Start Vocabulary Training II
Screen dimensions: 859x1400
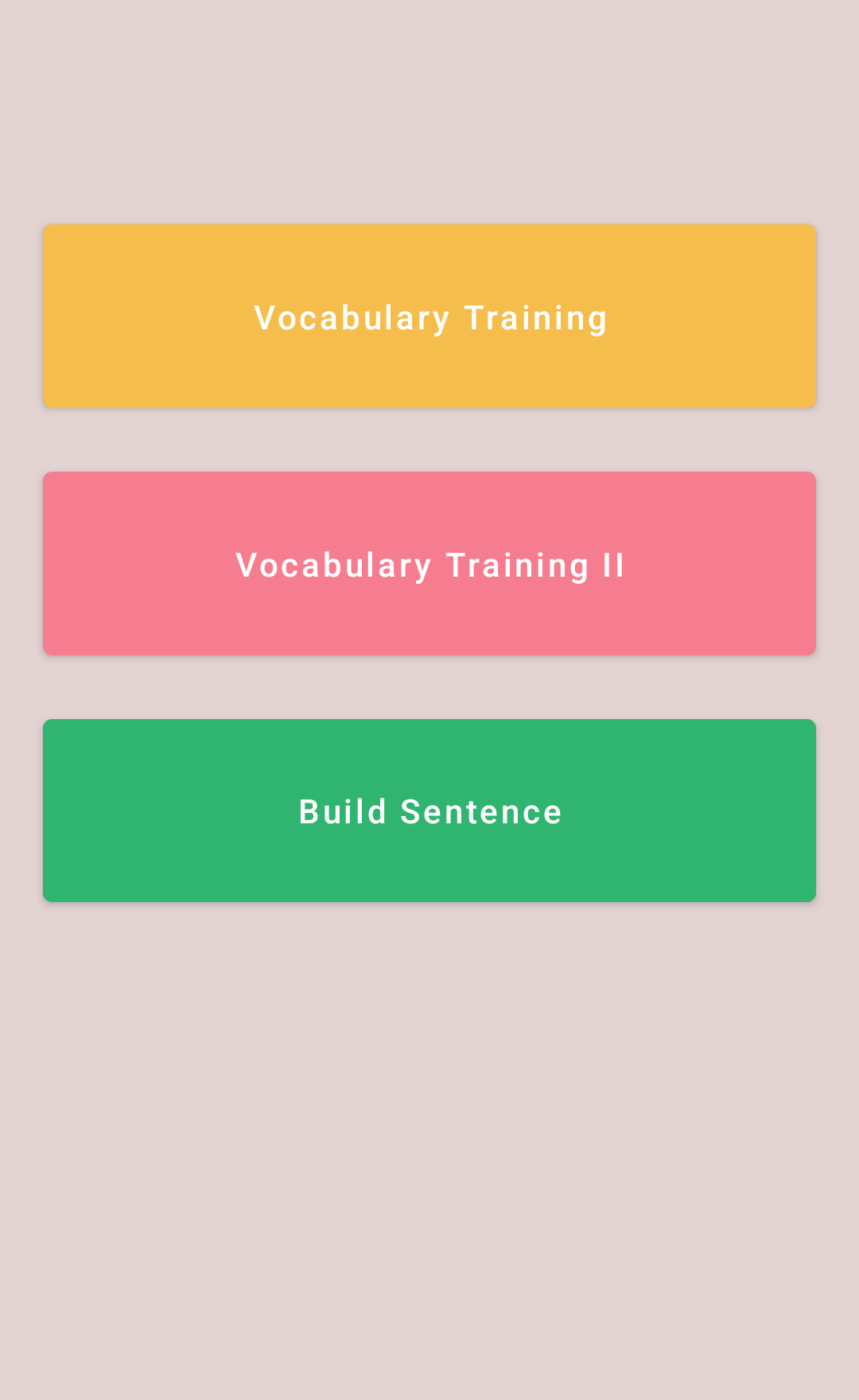pos(429,564)
